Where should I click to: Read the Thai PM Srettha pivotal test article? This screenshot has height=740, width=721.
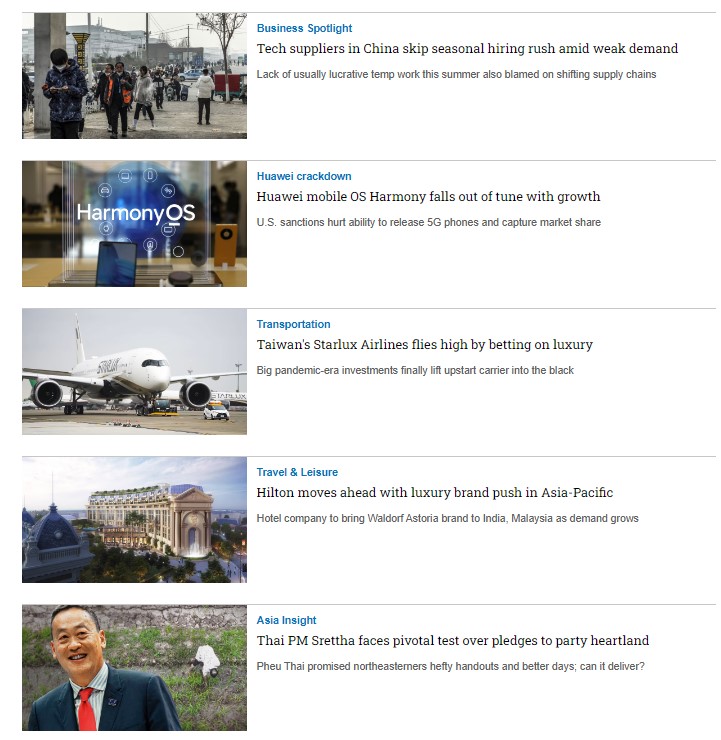(452, 641)
